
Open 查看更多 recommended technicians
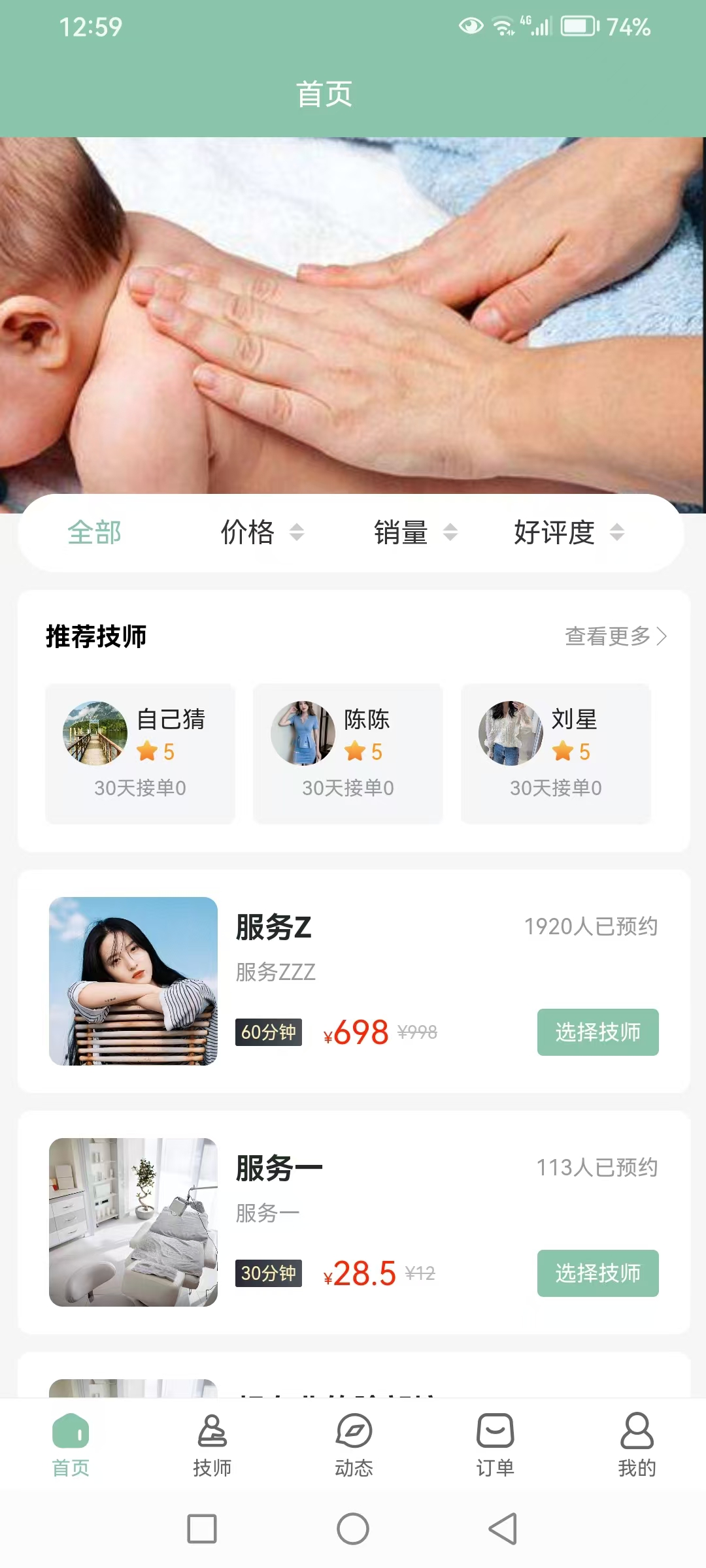pos(615,636)
